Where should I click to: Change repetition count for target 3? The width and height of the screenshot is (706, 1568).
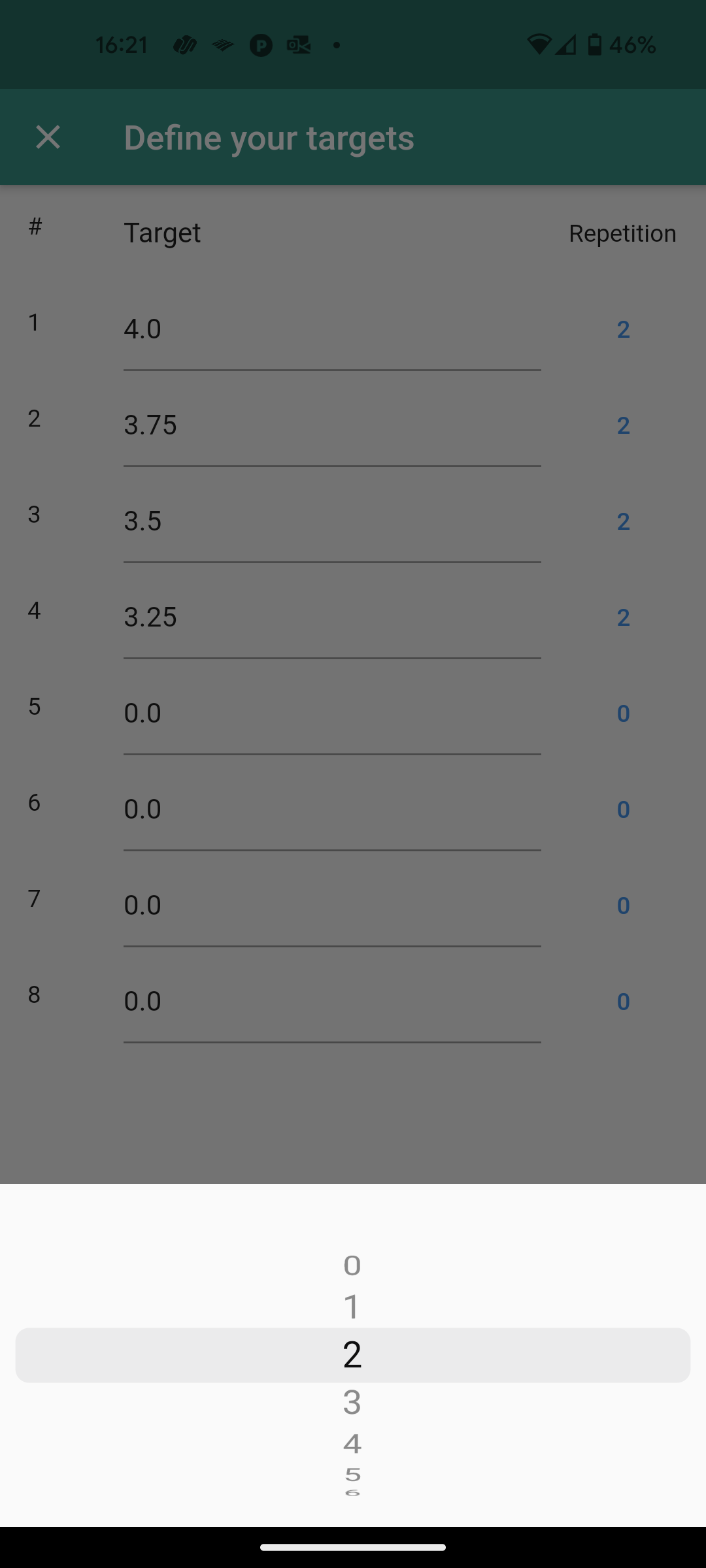(x=623, y=521)
